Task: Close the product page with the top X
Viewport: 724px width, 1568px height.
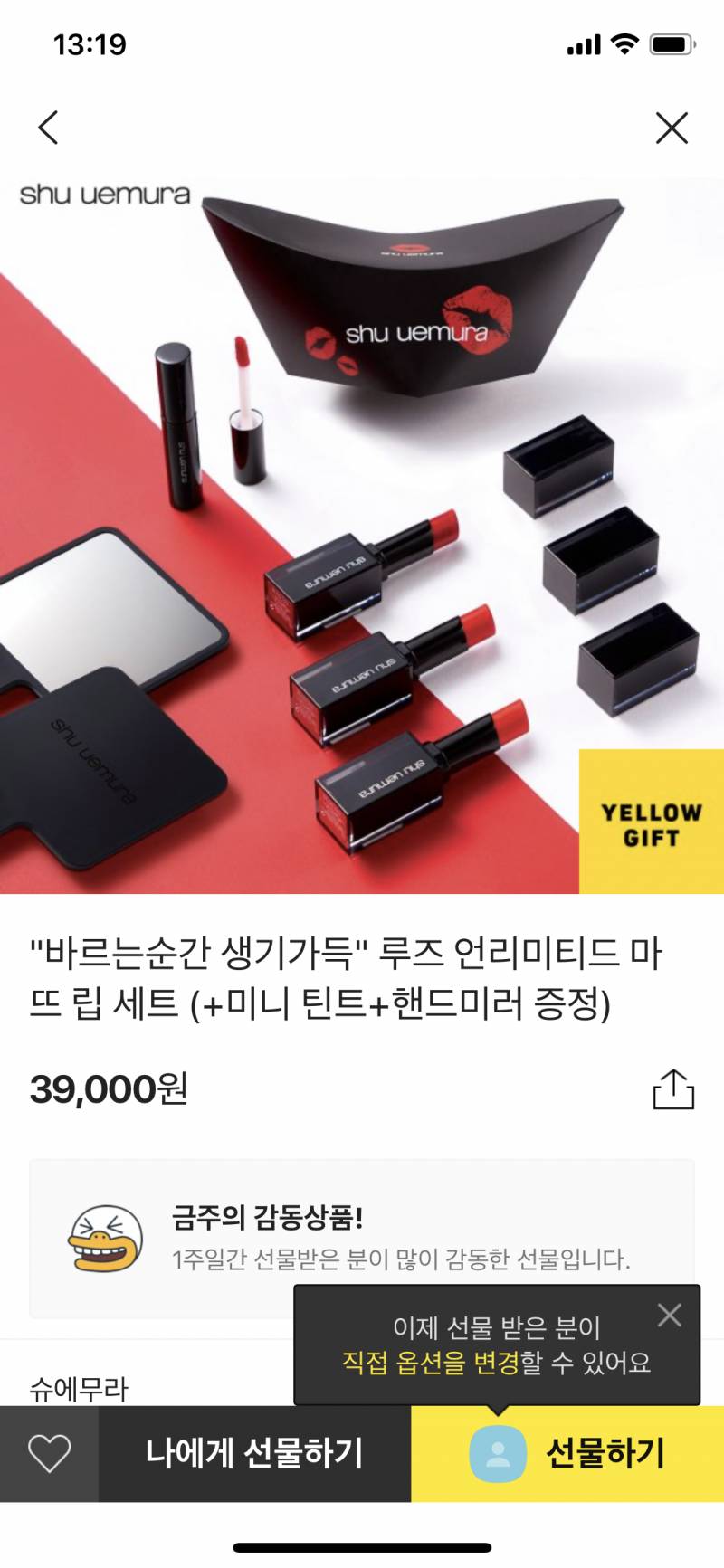Action: (x=672, y=128)
